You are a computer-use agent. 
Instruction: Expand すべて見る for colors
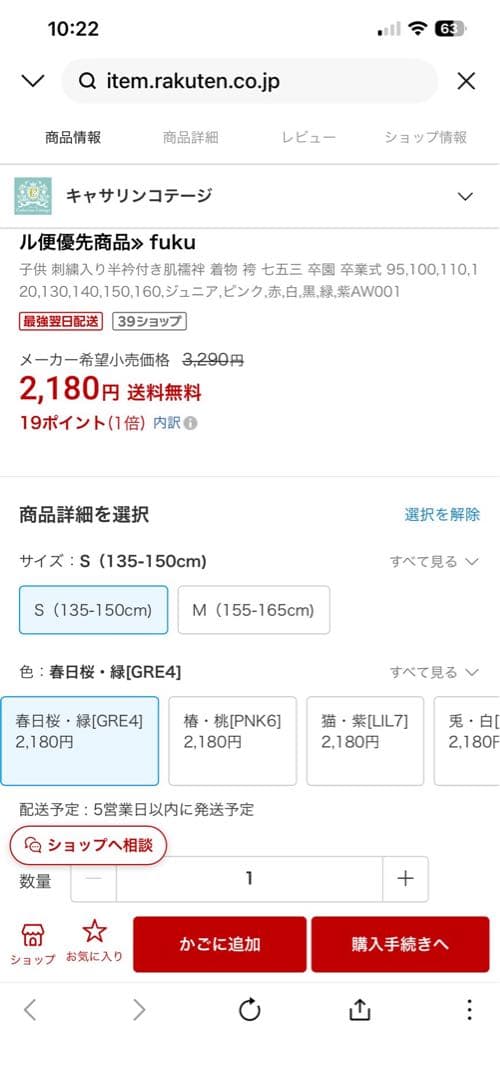[x=434, y=672]
